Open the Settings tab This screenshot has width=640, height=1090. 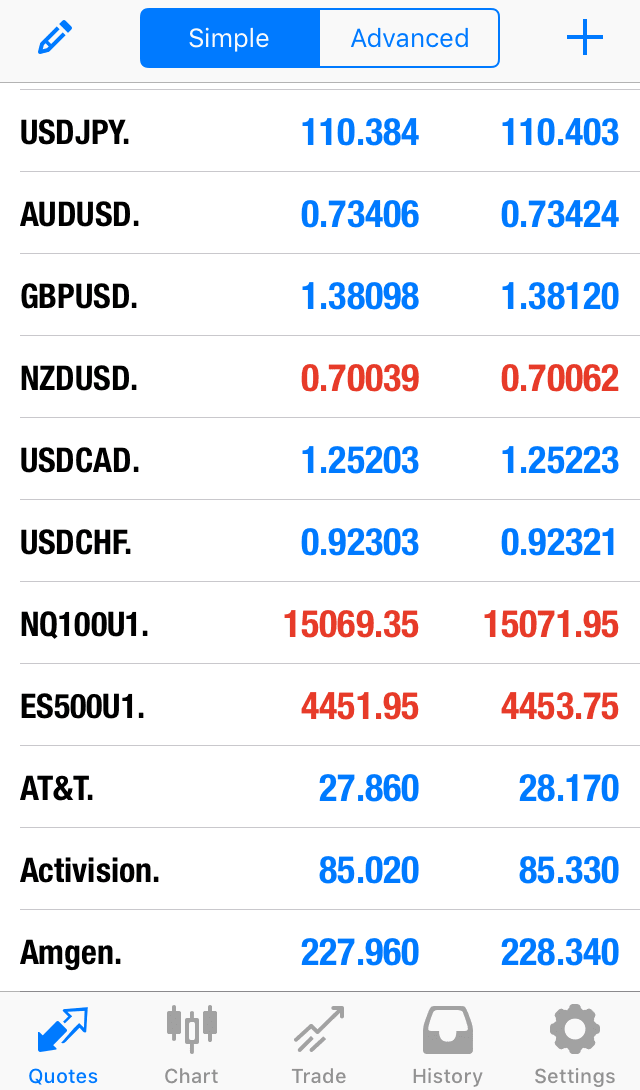(x=574, y=1044)
